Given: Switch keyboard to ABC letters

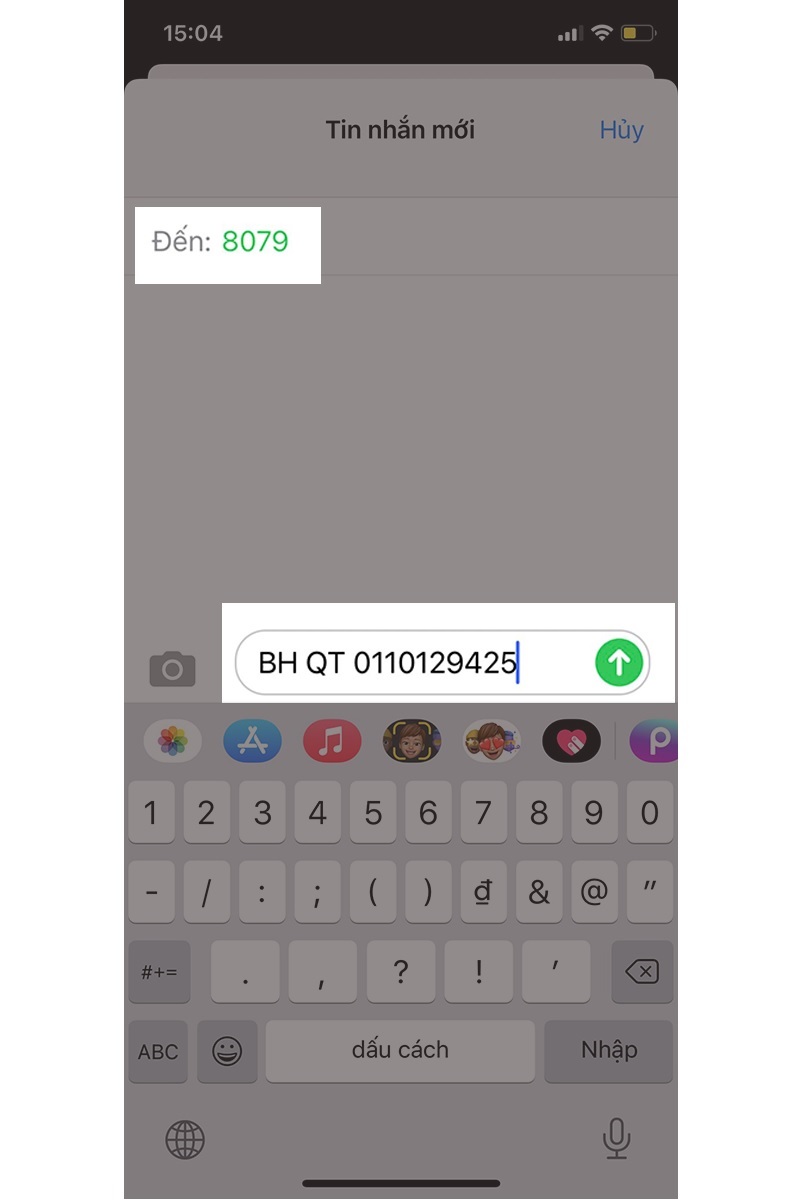Looking at the screenshot, I should (158, 1051).
